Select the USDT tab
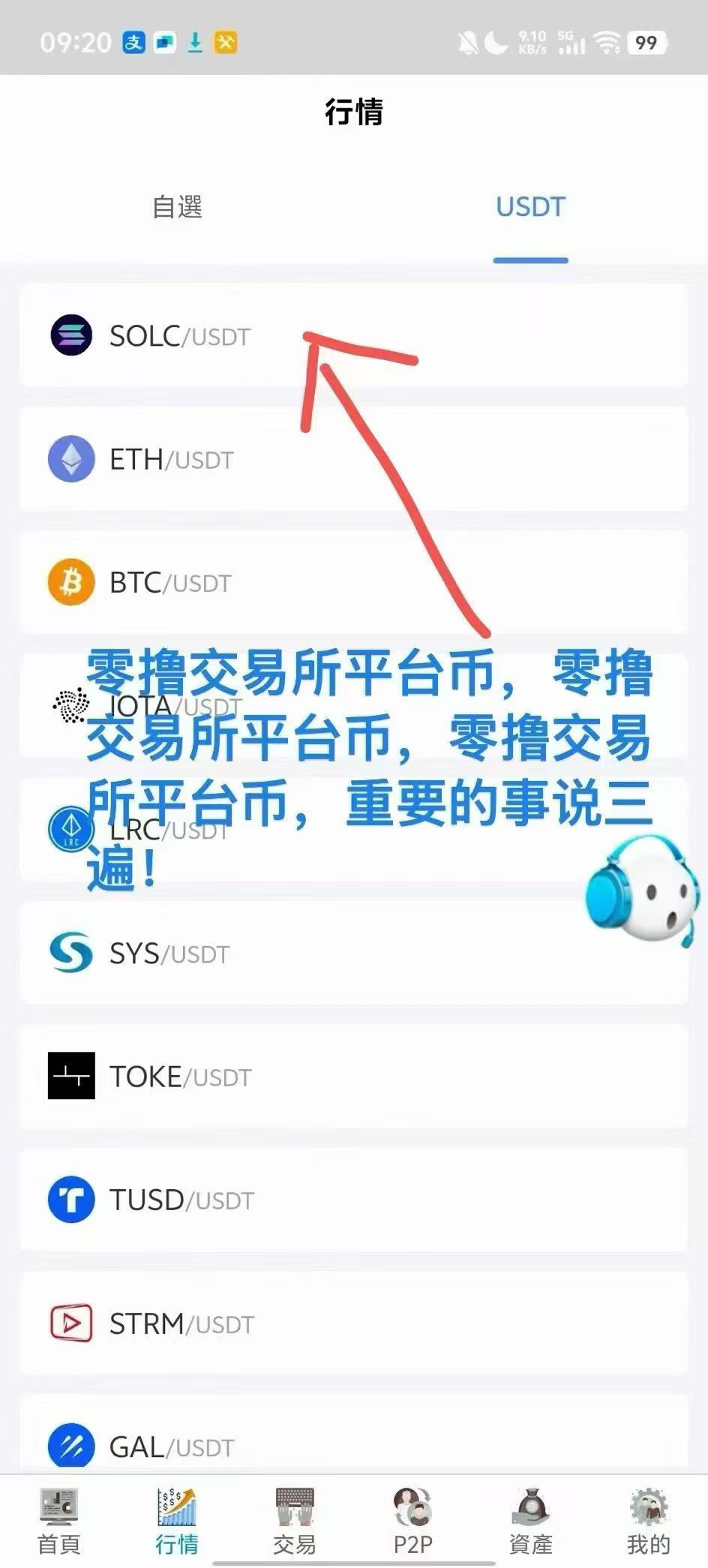 pos(530,207)
